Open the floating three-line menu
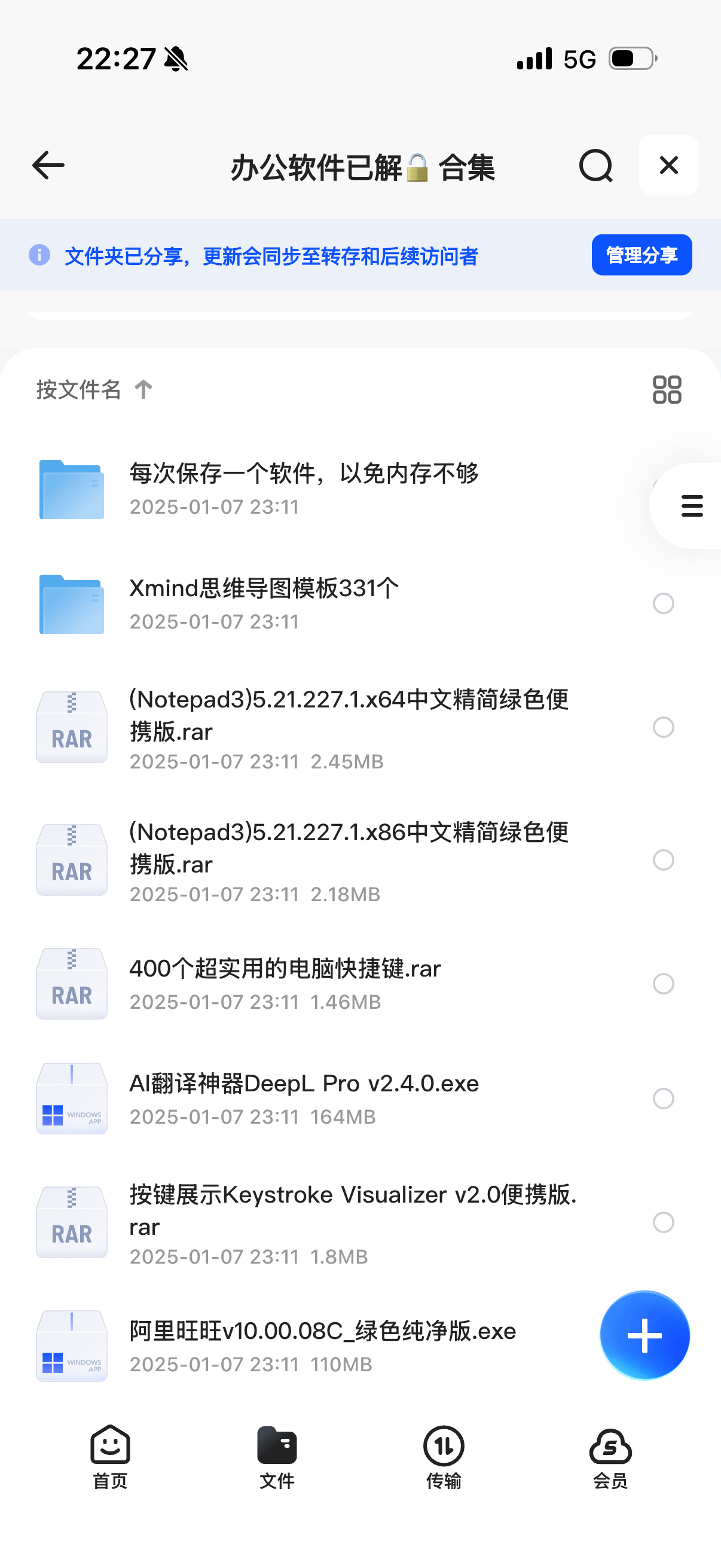Viewport: 721px width, 1568px height. [691, 507]
